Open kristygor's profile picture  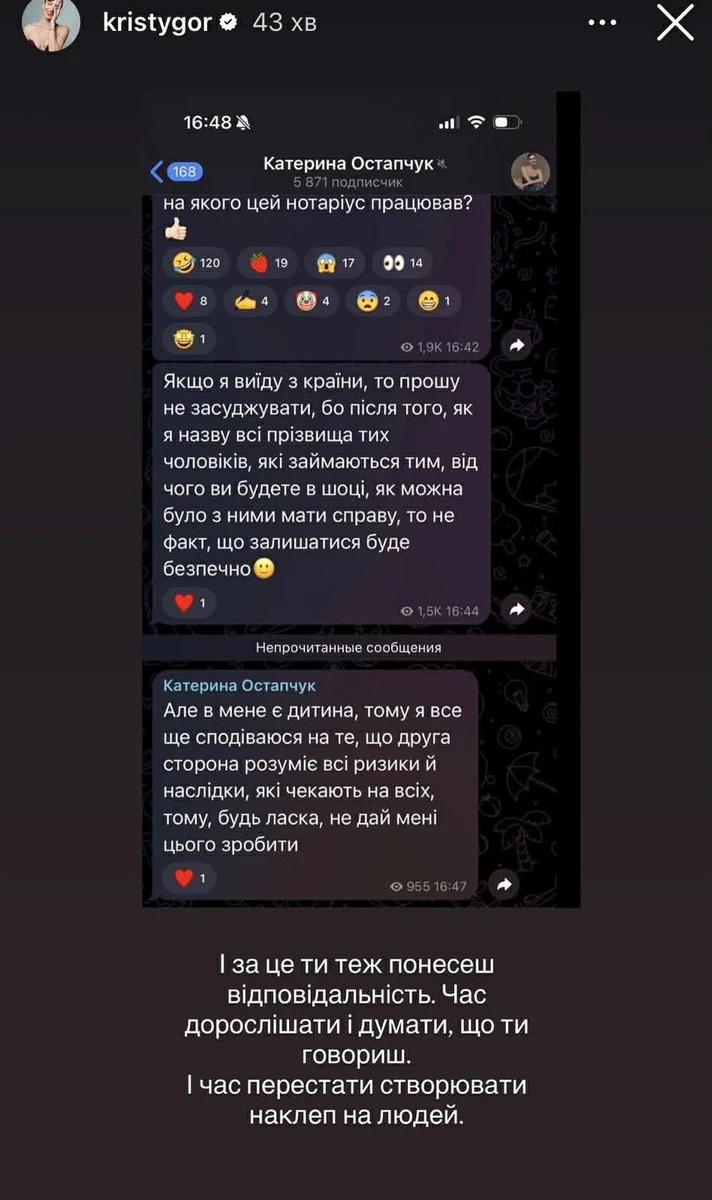click(51, 24)
